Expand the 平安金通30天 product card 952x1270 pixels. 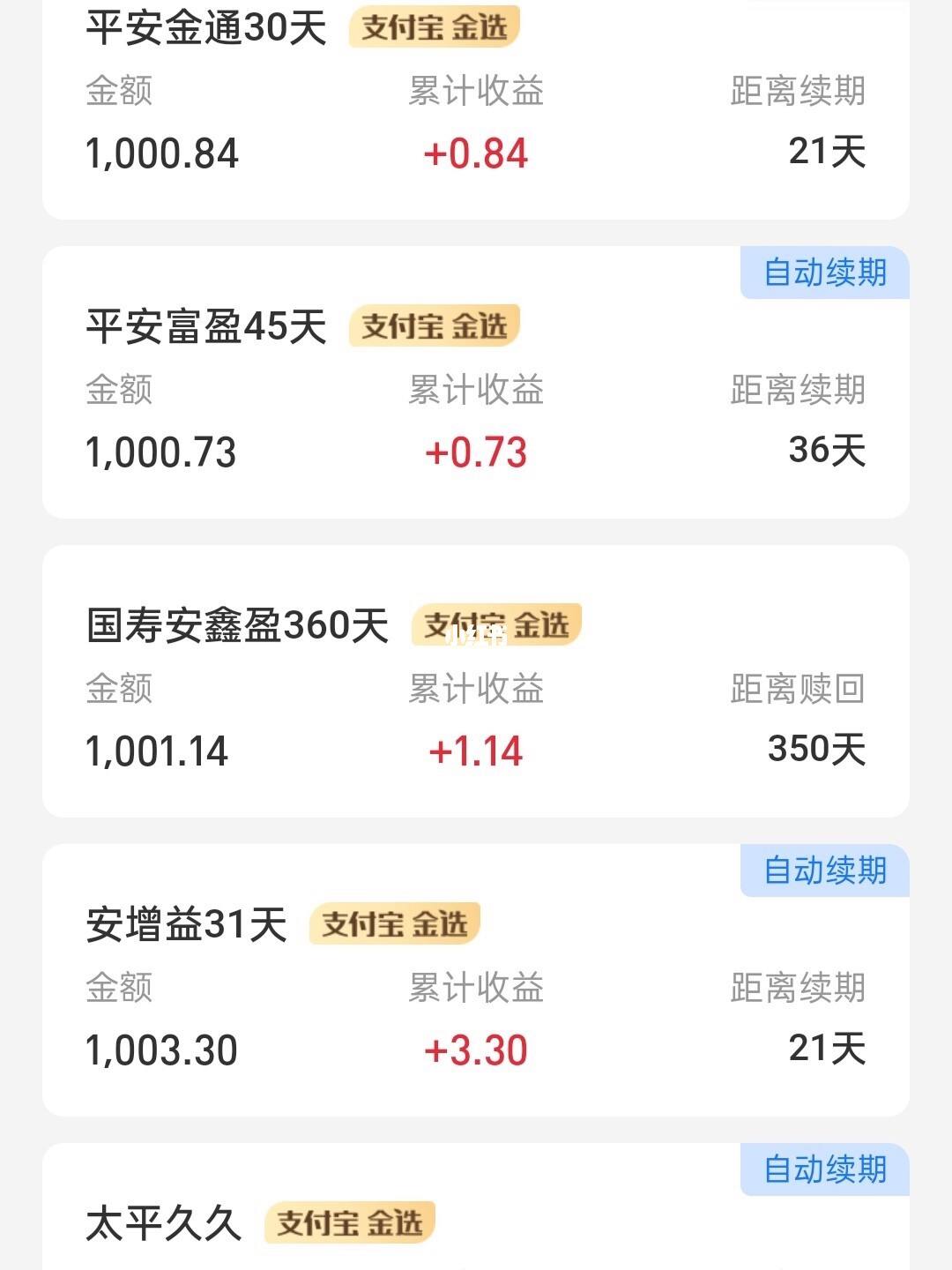476,106
